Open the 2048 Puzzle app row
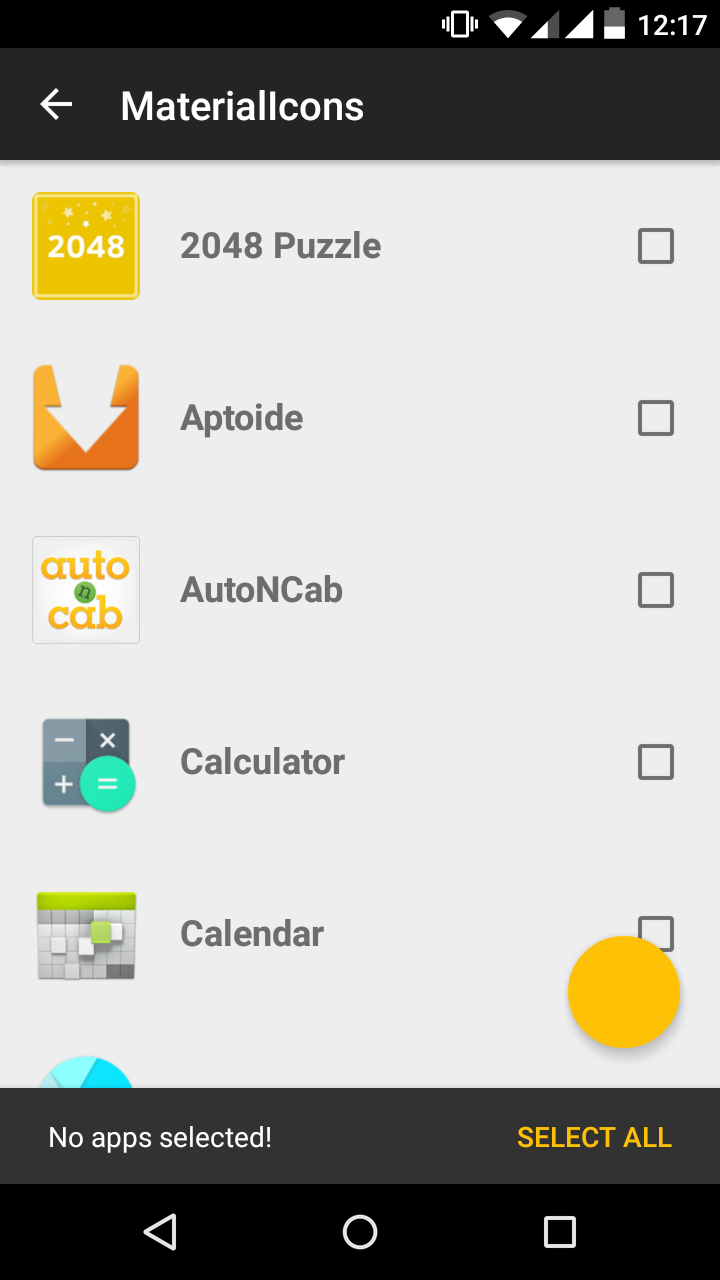The height and width of the screenshot is (1280, 720). coord(280,246)
